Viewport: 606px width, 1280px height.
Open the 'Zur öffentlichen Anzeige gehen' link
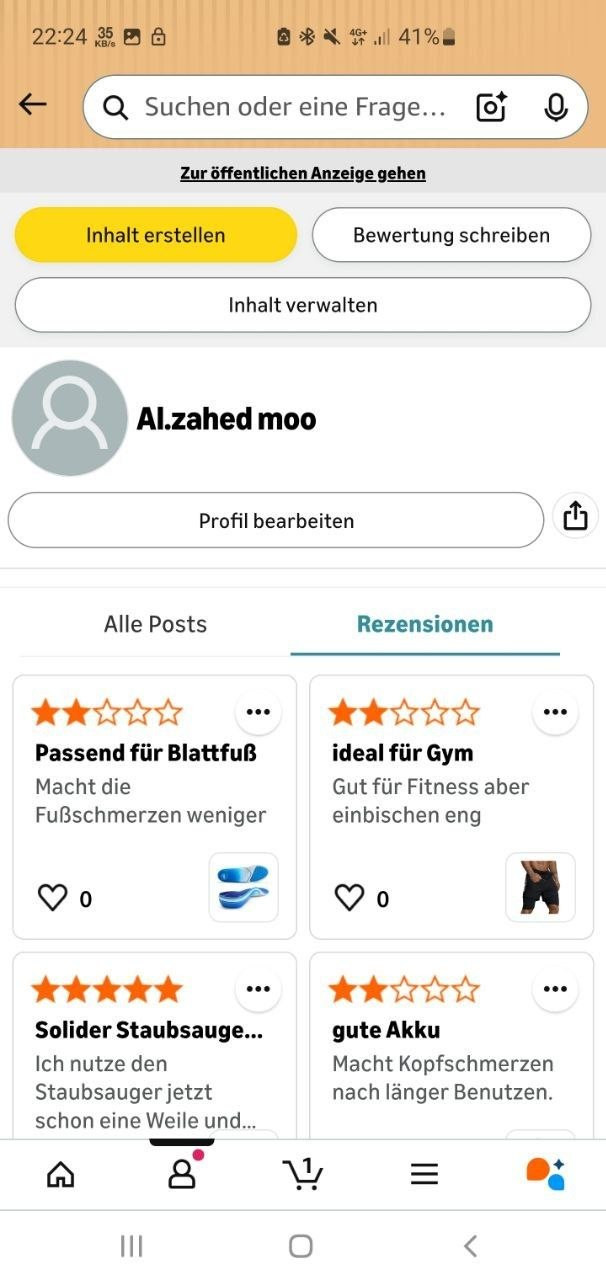[303, 174]
